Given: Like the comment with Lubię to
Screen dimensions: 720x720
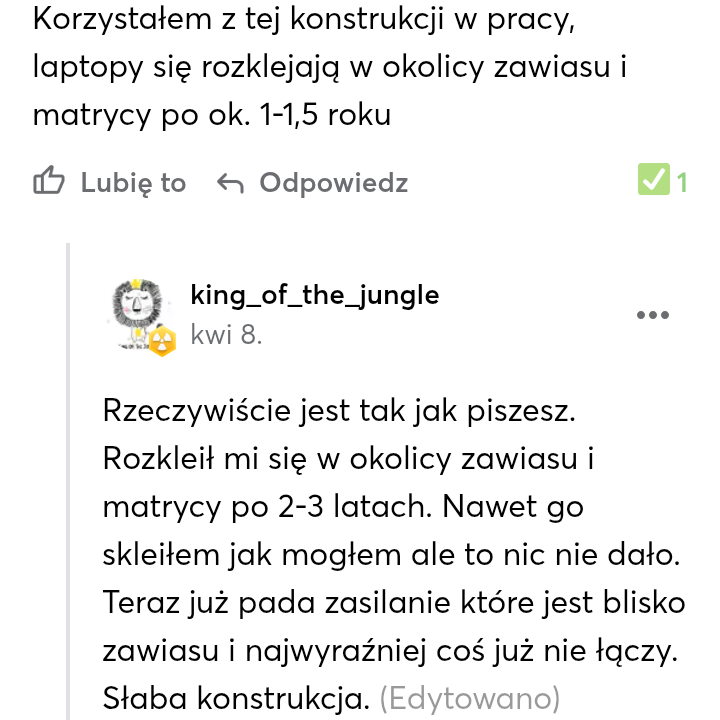Looking at the screenshot, I should 109,182.
